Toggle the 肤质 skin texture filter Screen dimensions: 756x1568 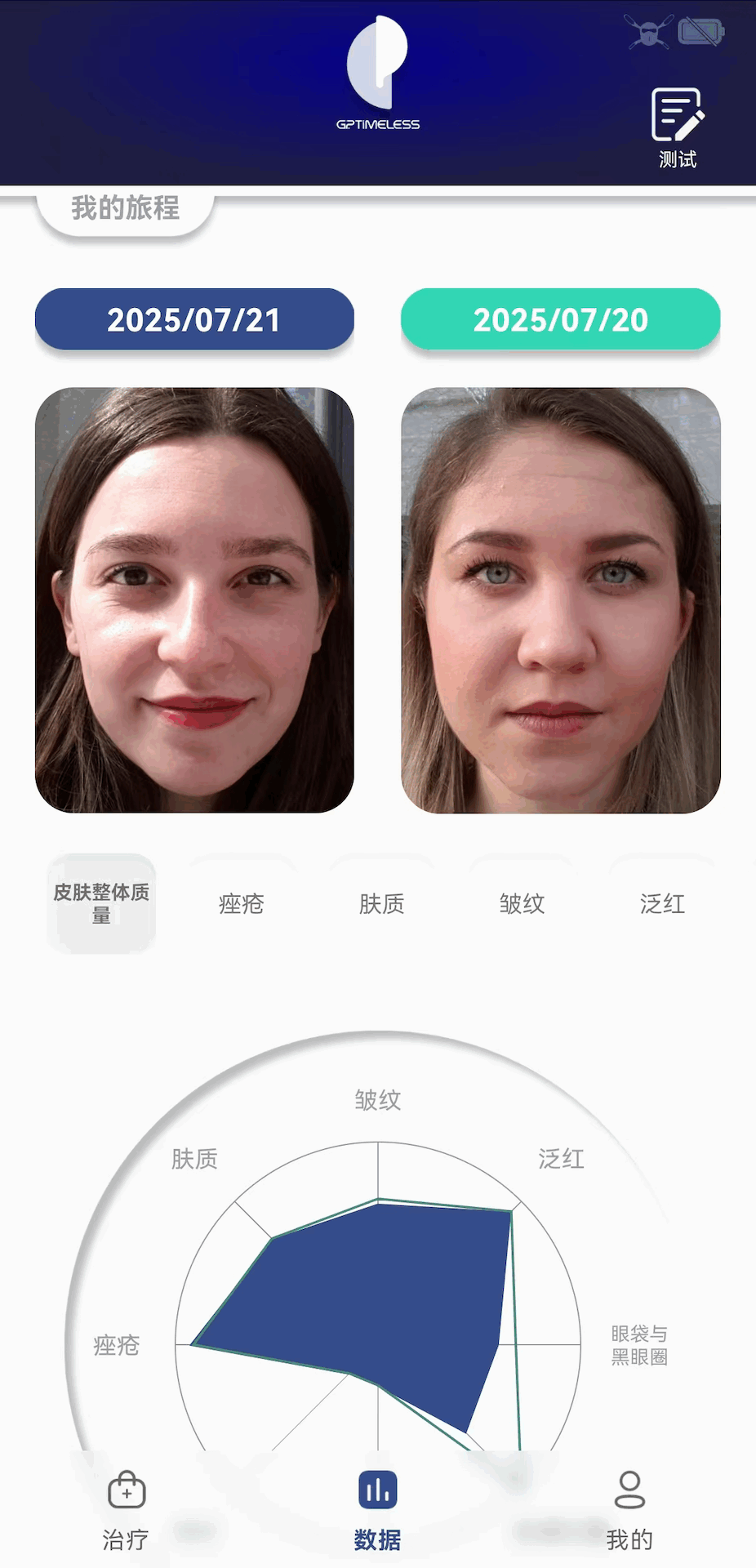[382, 903]
